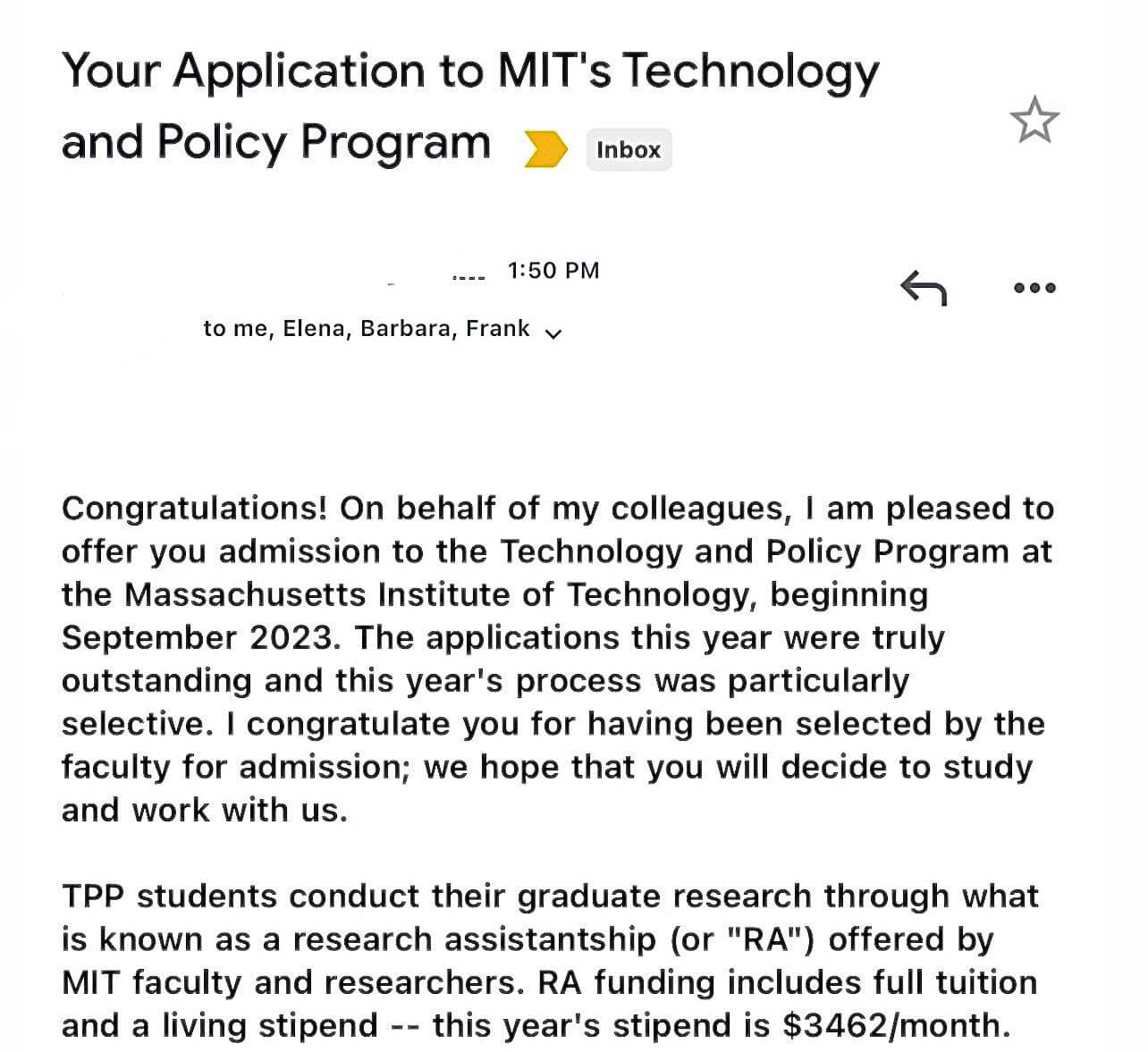Reply to the email
Screen dimensions: 1148x1052
924,288
